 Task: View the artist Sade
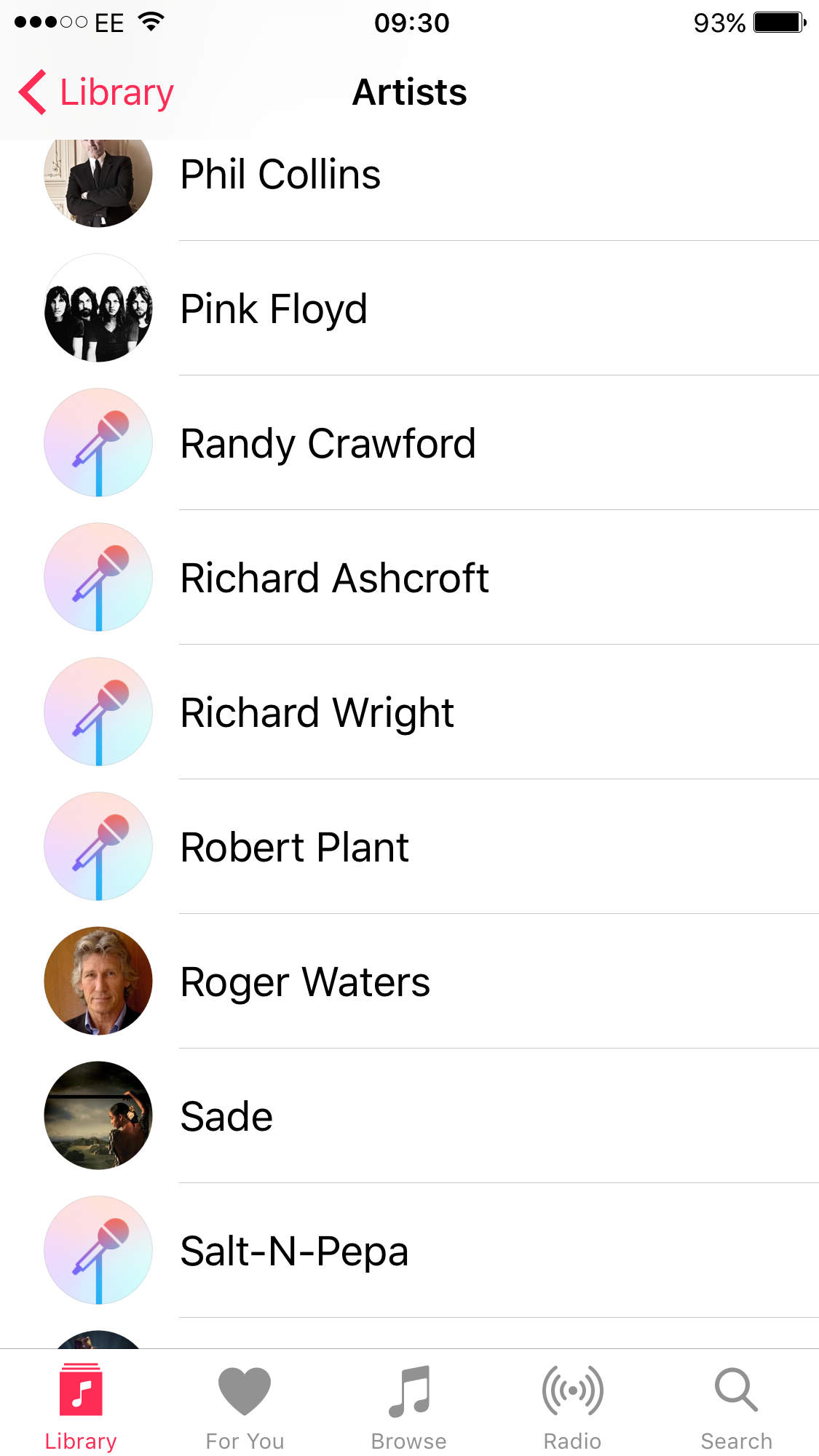point(226,1117)
